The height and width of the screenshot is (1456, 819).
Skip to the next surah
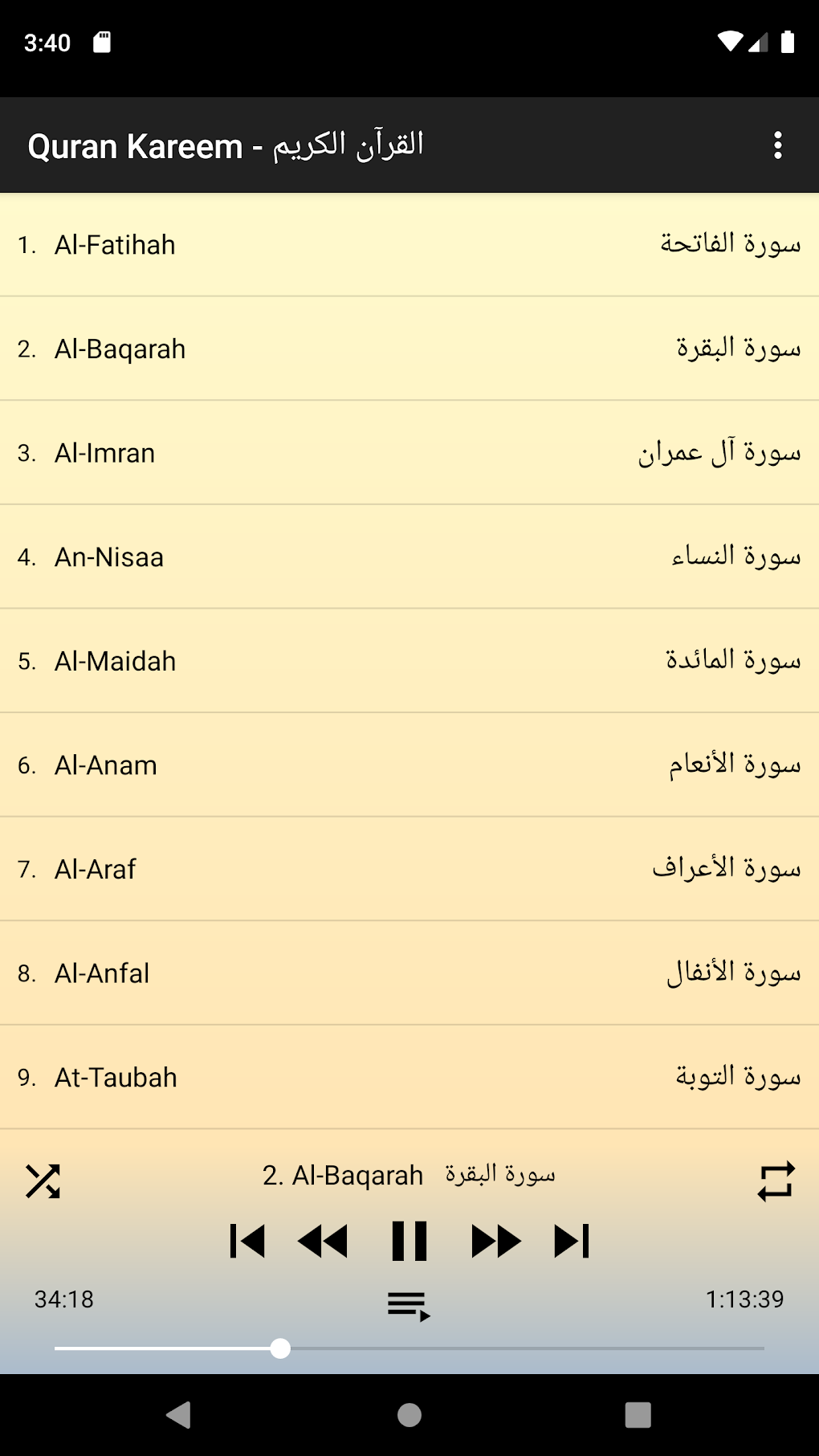tap(572, 1241)
